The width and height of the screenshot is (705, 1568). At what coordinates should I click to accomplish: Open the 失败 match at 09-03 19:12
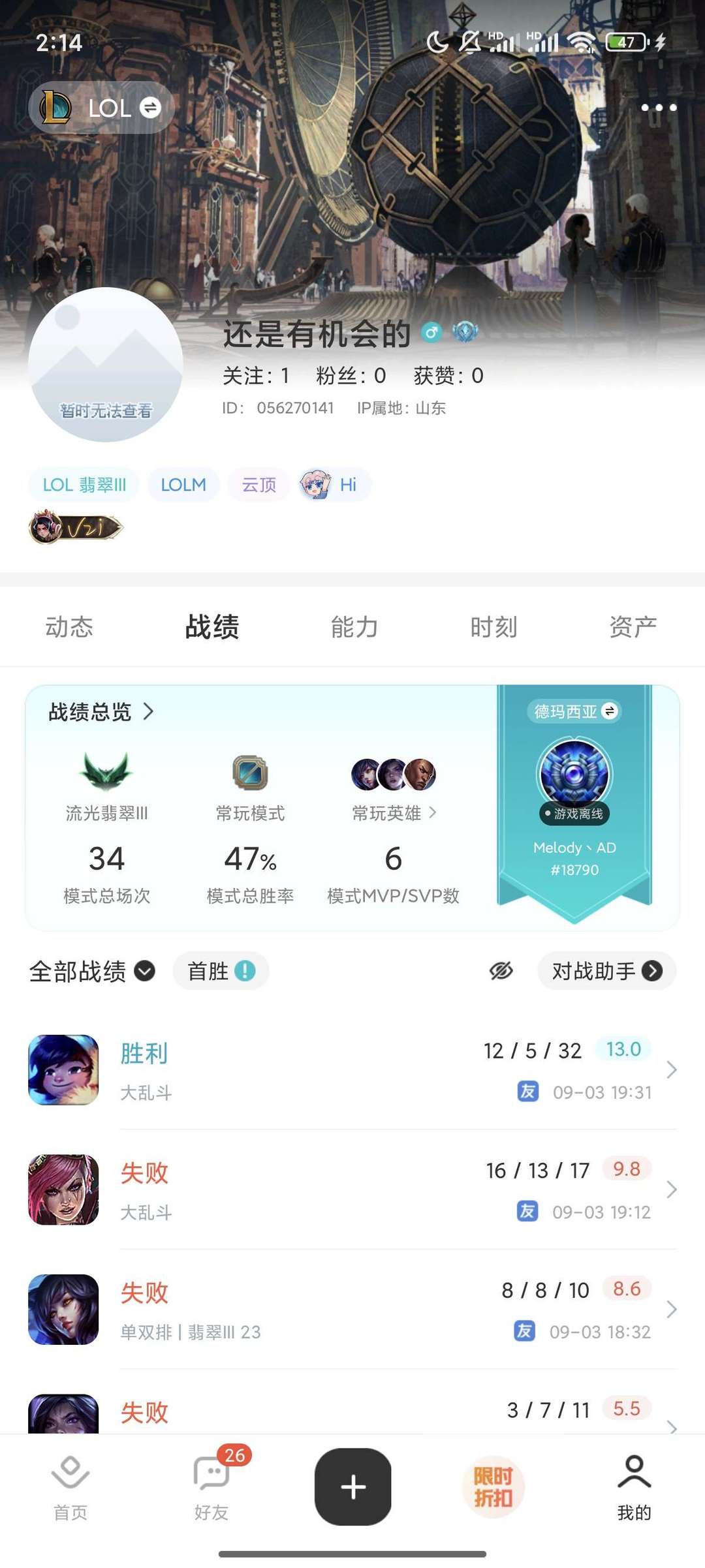pos(352,1190)
